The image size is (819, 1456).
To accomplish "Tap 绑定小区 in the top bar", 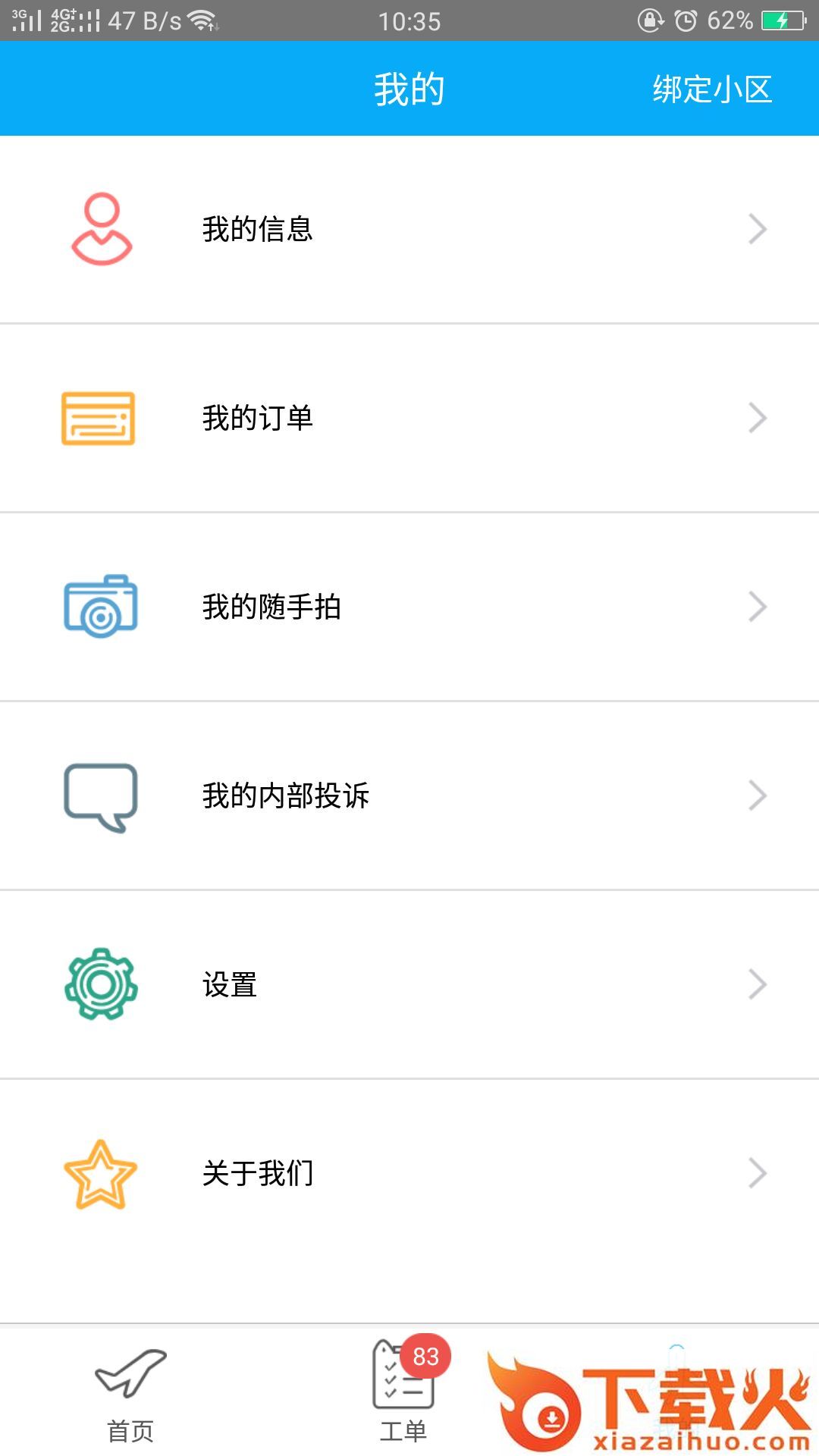I will [711, 89].
